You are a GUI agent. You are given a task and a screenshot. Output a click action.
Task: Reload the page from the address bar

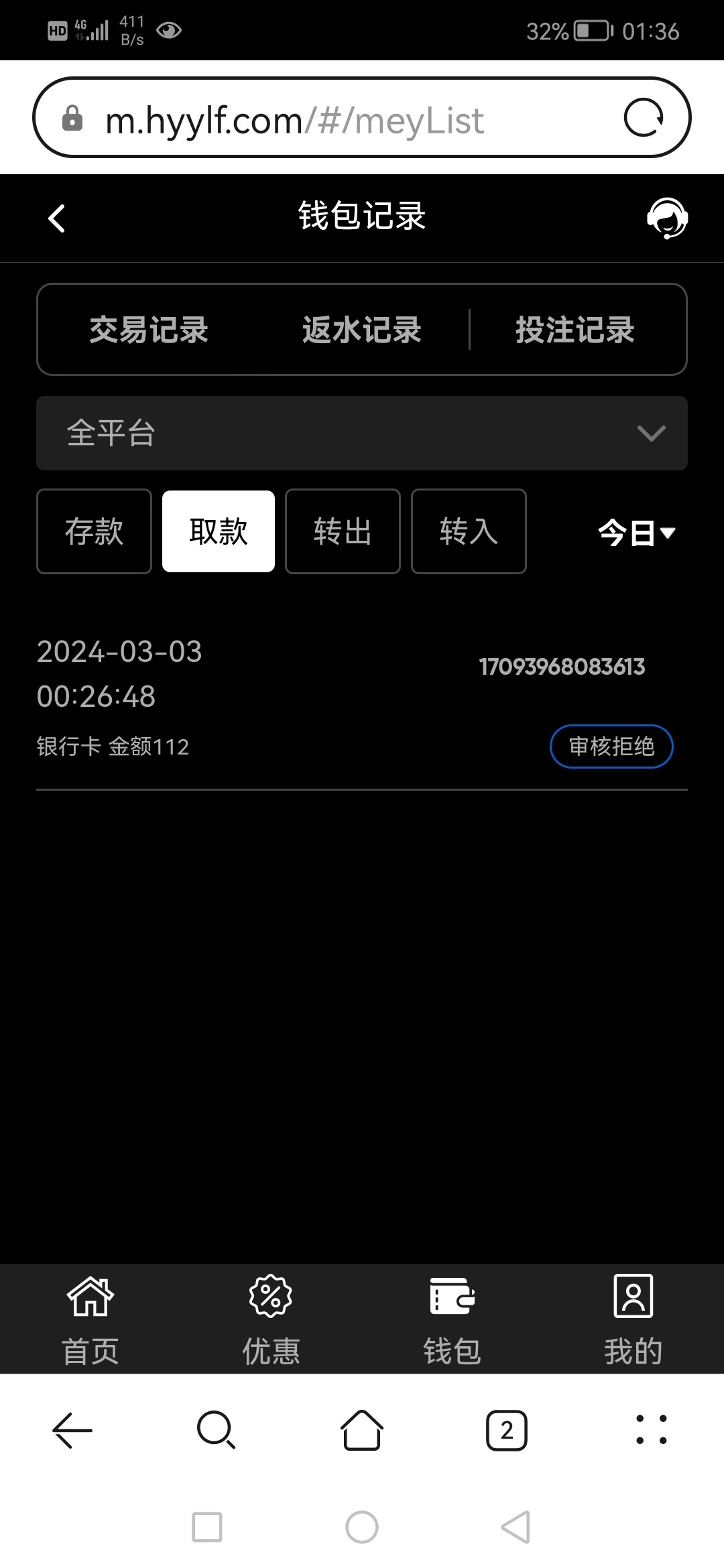(x=644, y=118)
